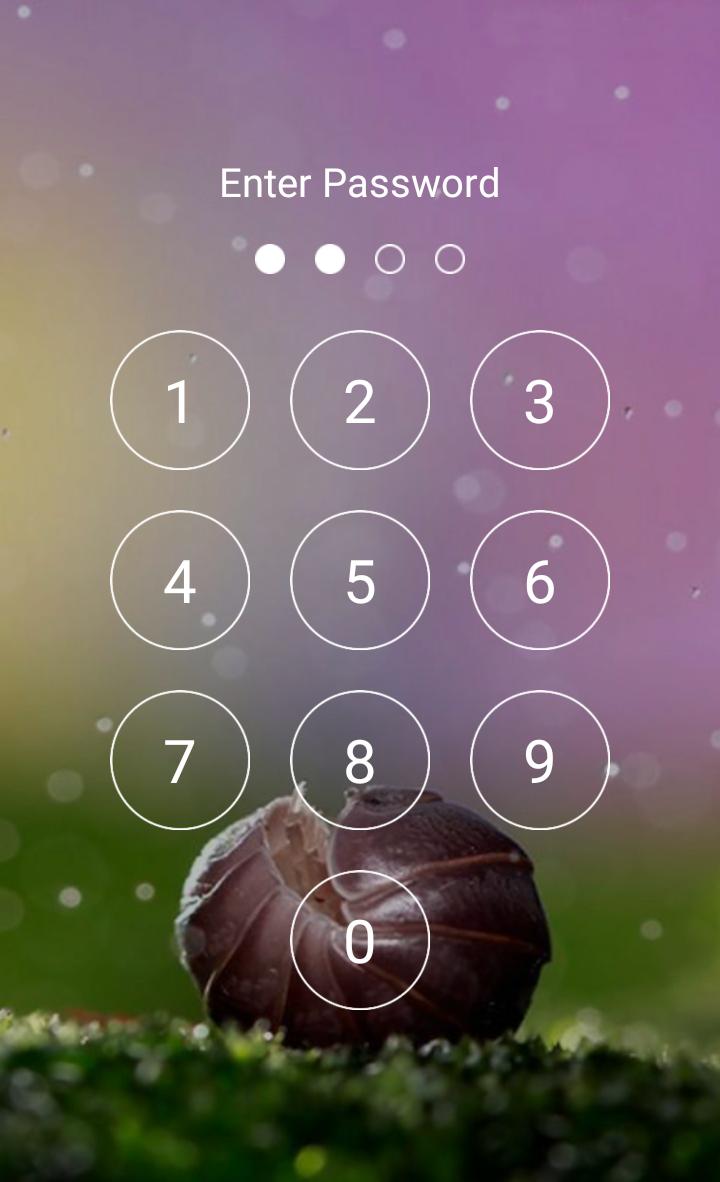Enter digit 8 on the keypad

[360, 760]
